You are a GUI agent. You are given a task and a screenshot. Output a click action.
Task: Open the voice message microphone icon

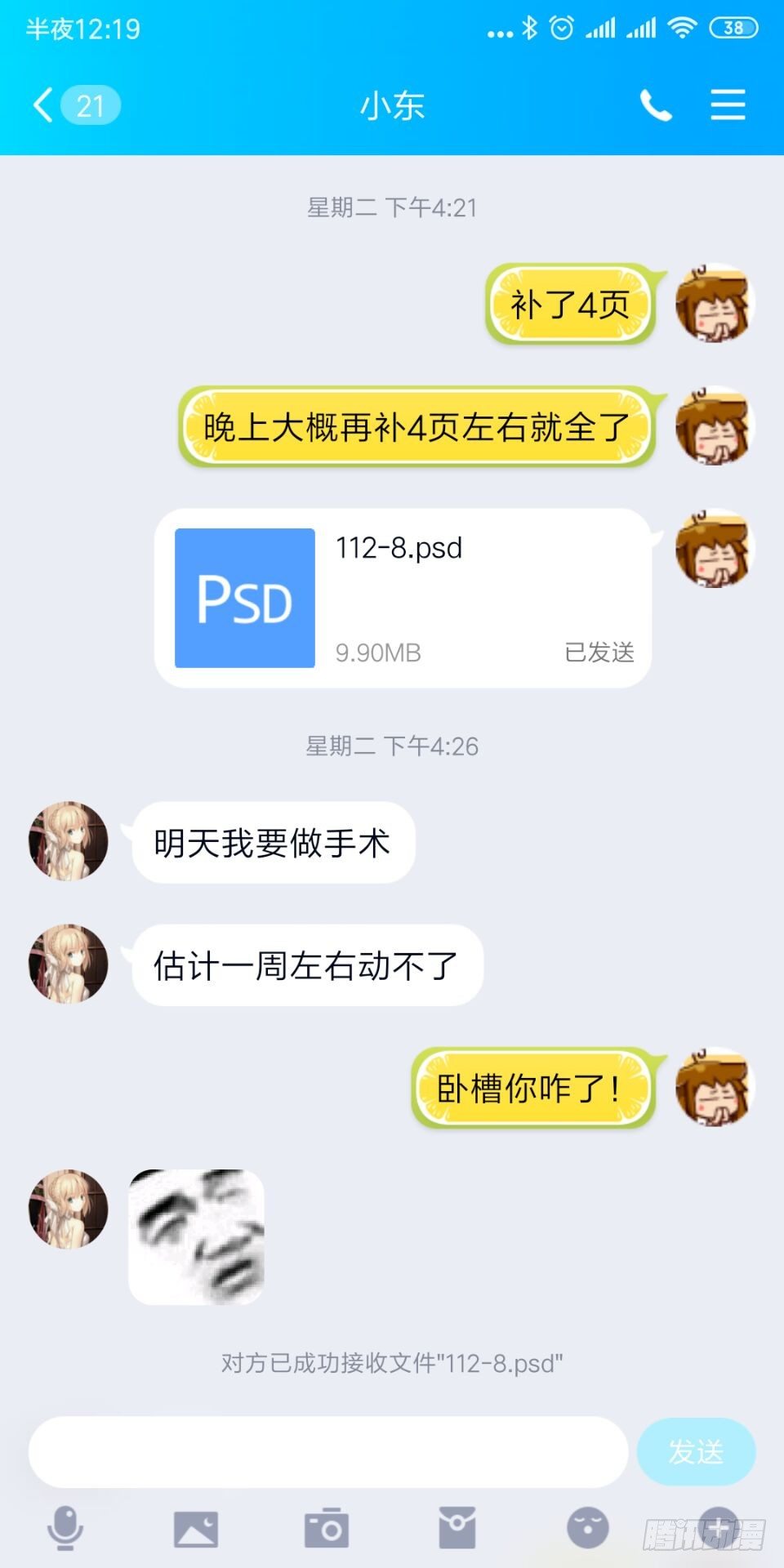[64, 1526]
